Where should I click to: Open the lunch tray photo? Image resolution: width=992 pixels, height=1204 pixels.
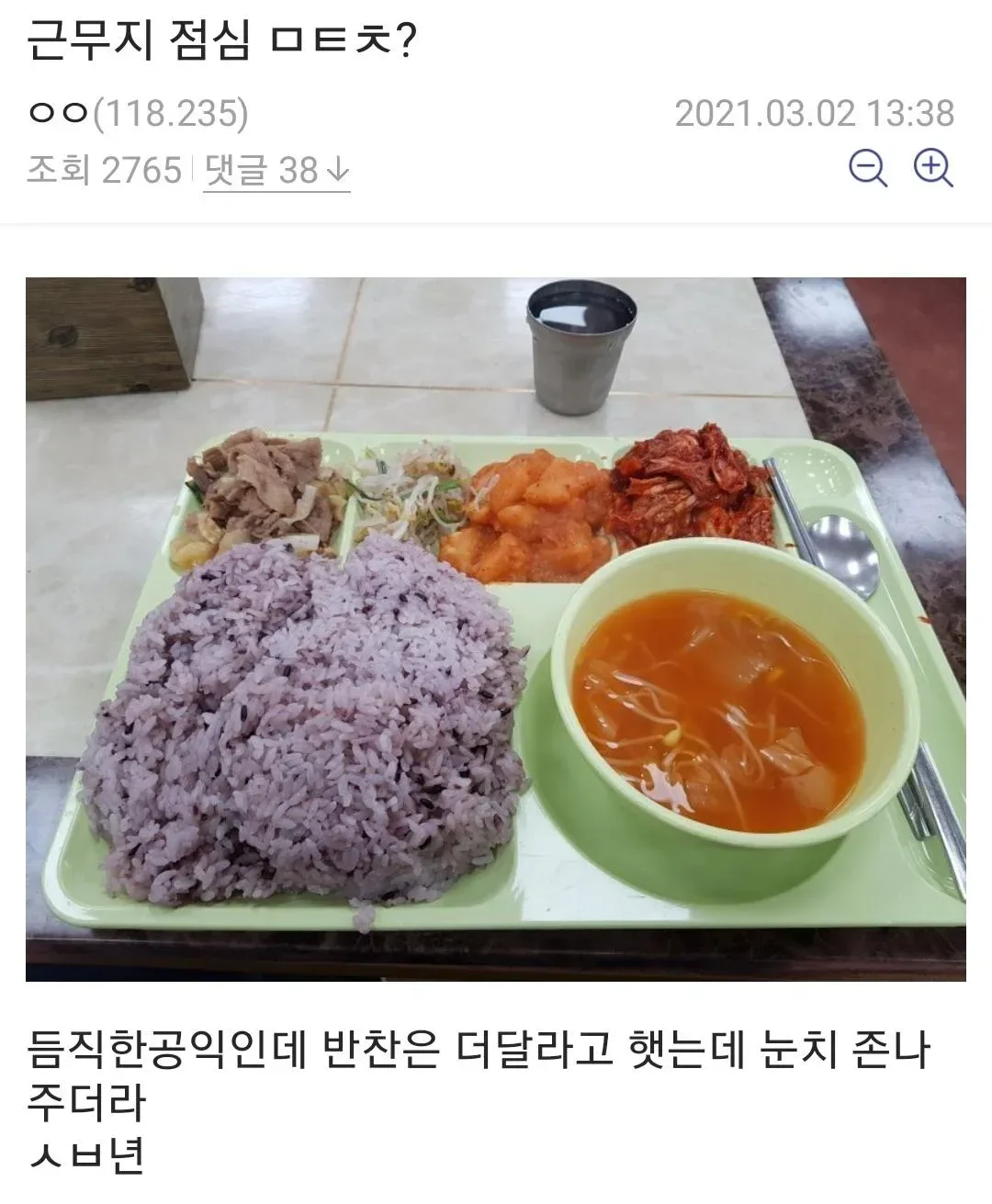[x=496, y=629]
